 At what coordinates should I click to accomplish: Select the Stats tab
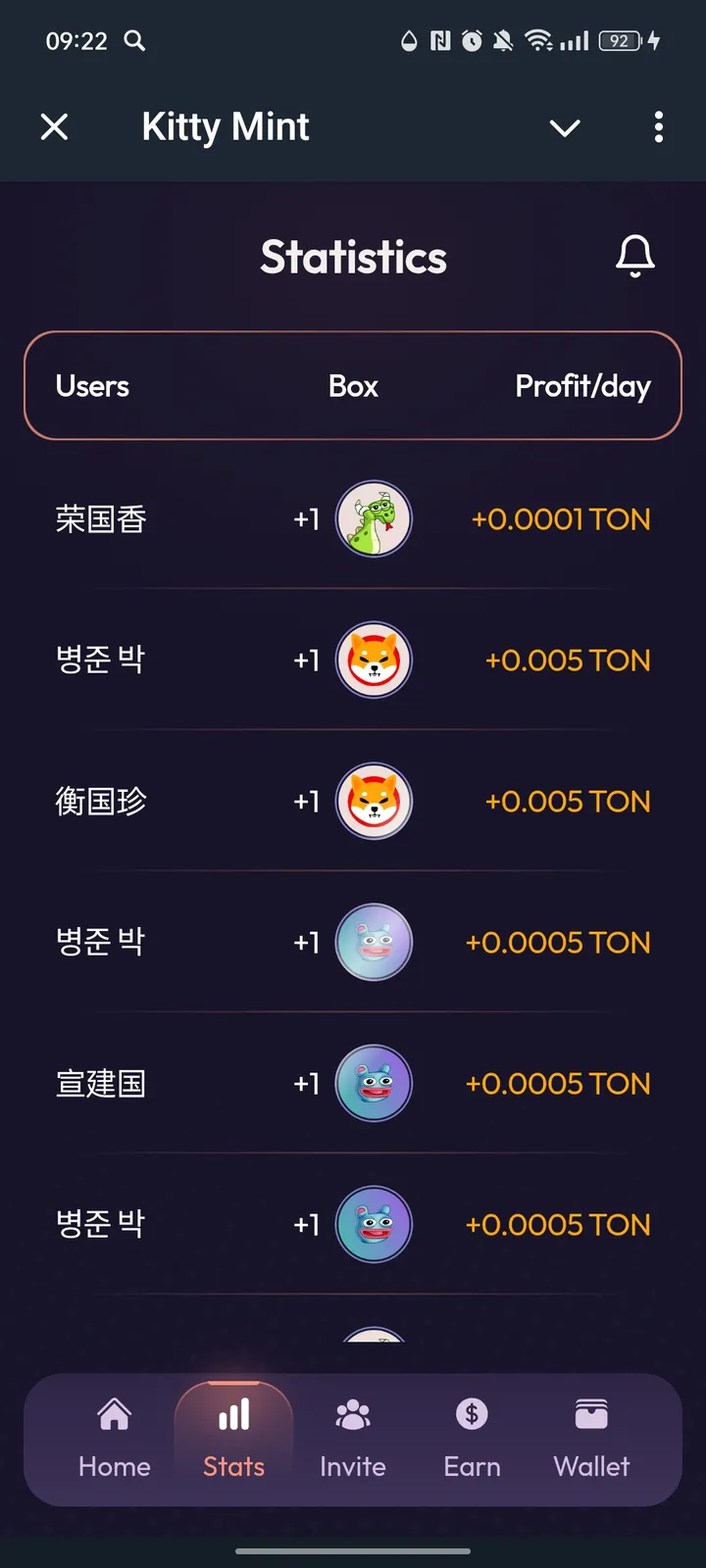click(x=233, y=1438)
